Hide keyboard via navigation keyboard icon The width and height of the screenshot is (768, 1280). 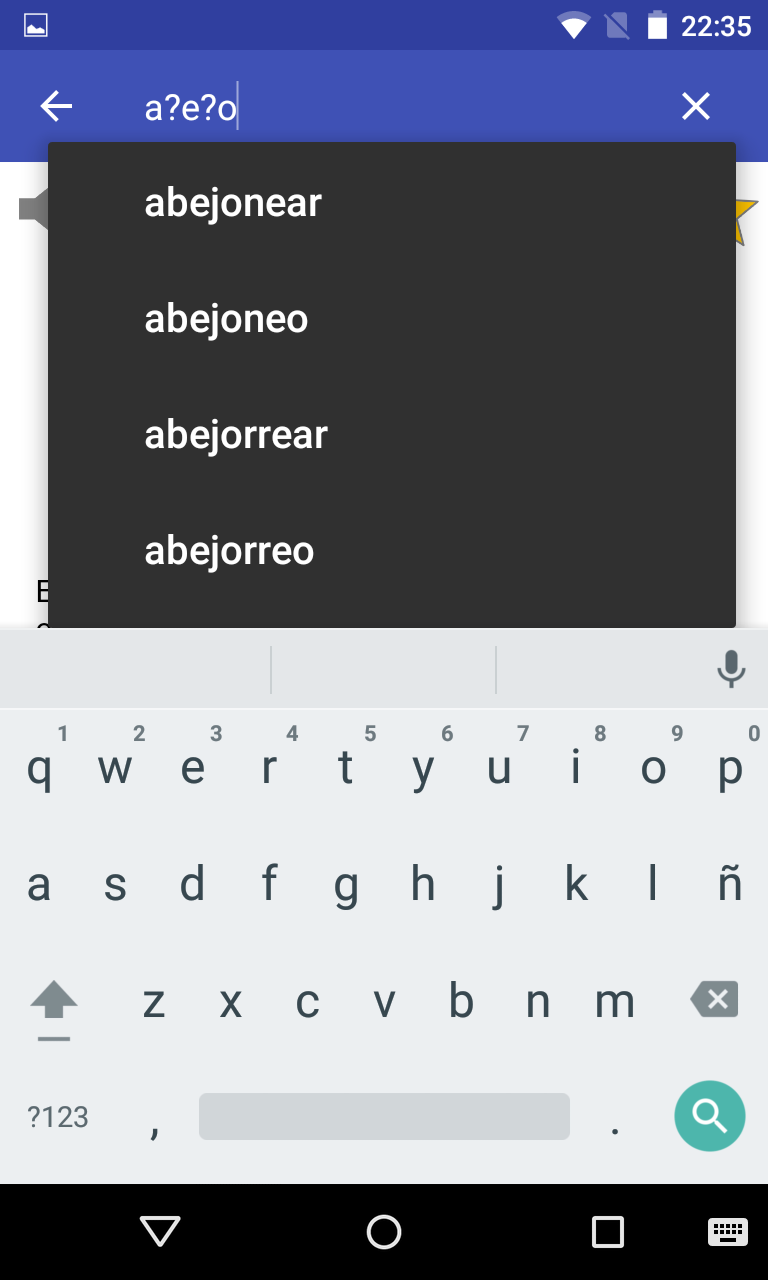tap(727, 1232)
